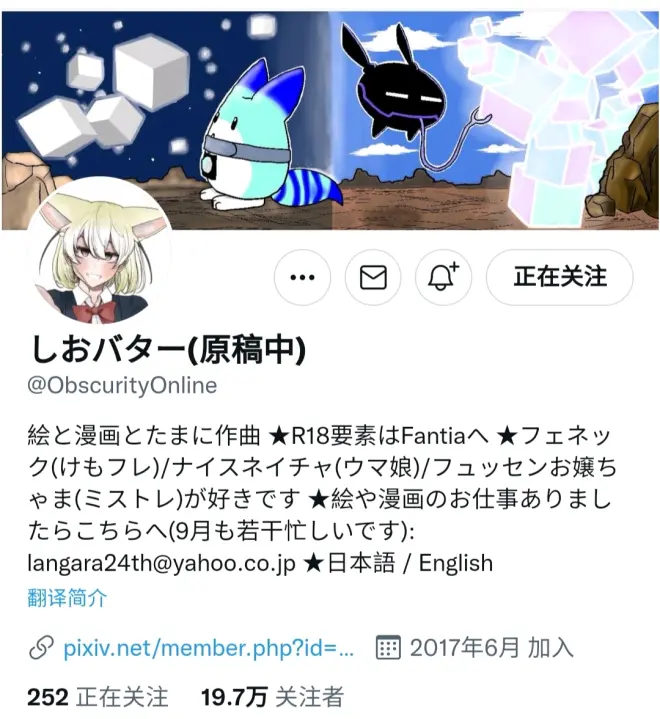The image size is (660, 719).
Task: Enable post notifications with the bell icon
Action: click(443, 277)
